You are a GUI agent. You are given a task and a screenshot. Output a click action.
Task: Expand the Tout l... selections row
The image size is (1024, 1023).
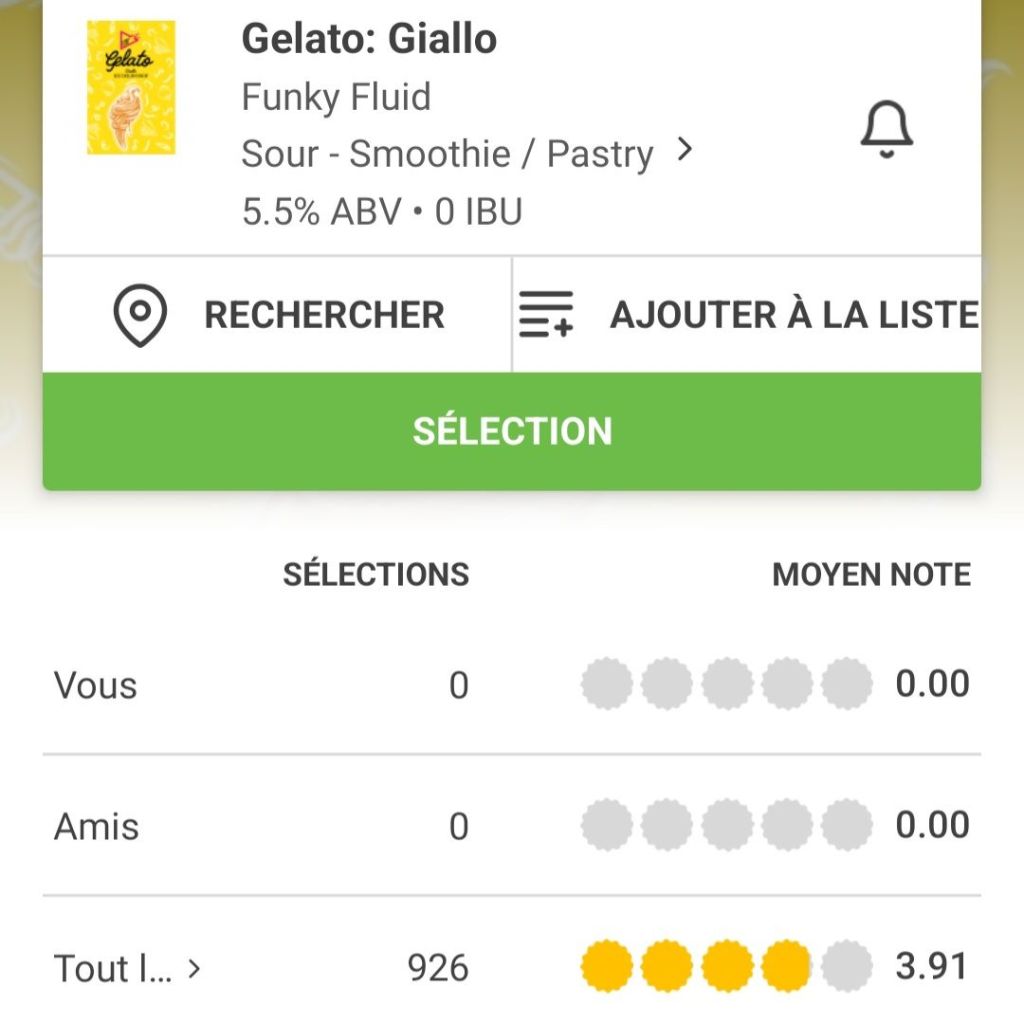point(127,968)
